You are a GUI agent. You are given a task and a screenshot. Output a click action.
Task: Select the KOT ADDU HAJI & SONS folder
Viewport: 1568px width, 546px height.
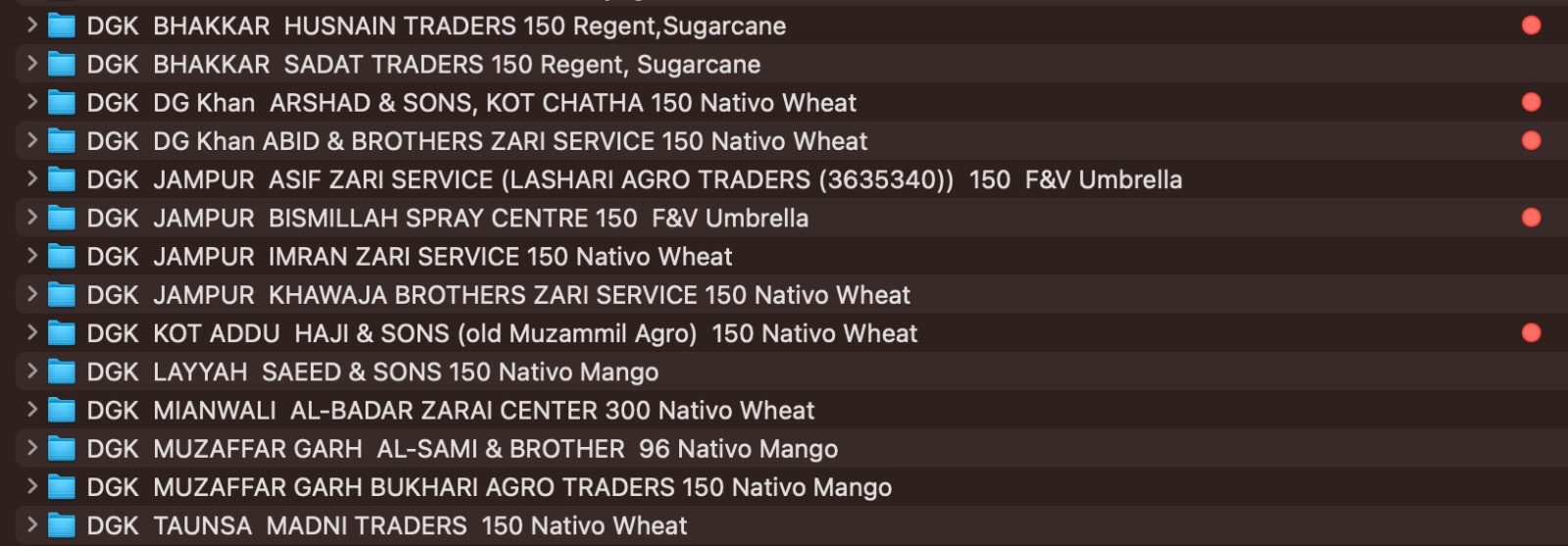click(x=502, y=334)
